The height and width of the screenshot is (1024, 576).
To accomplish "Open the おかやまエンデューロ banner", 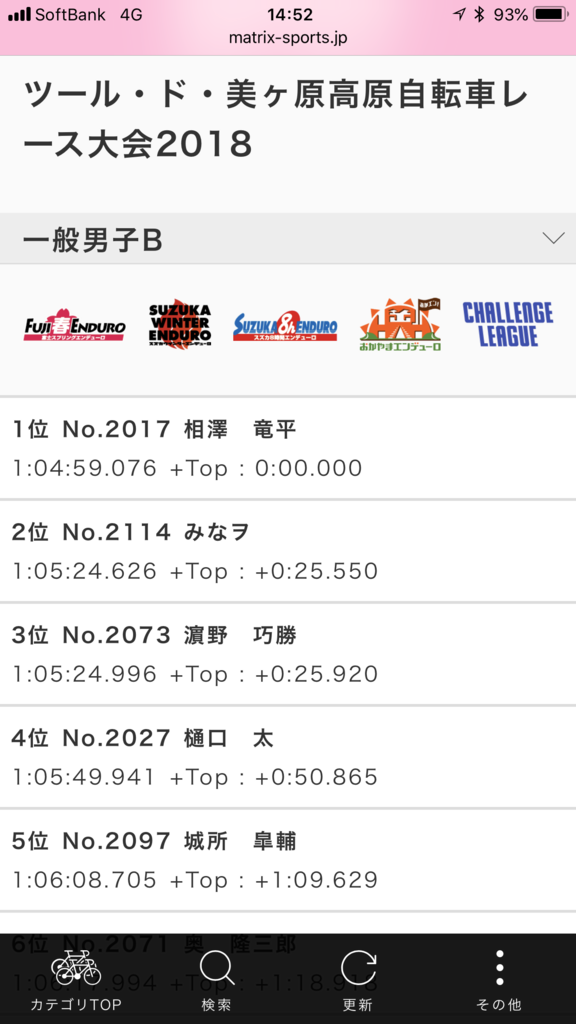I will 400,325.
